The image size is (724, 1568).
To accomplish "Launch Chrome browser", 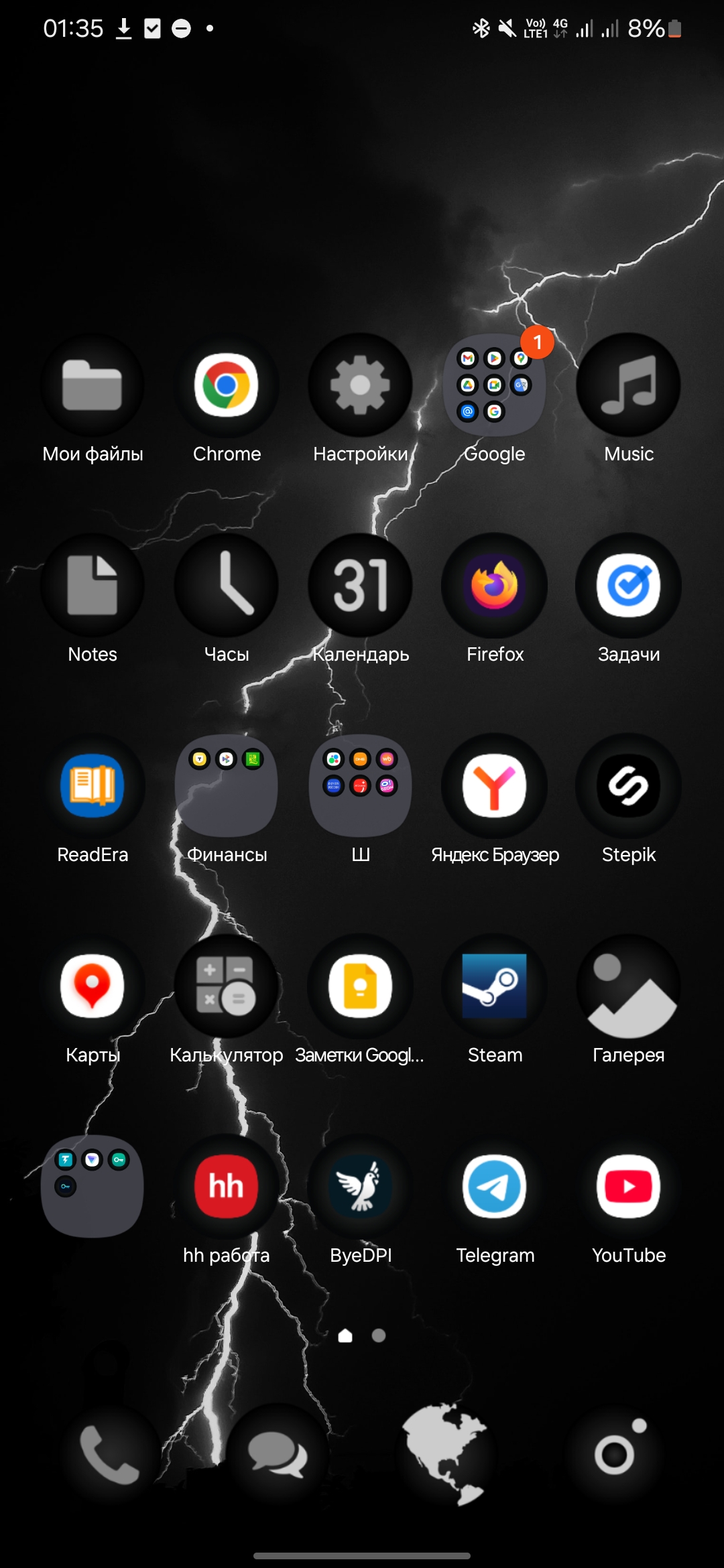I will tap(227, 385).
